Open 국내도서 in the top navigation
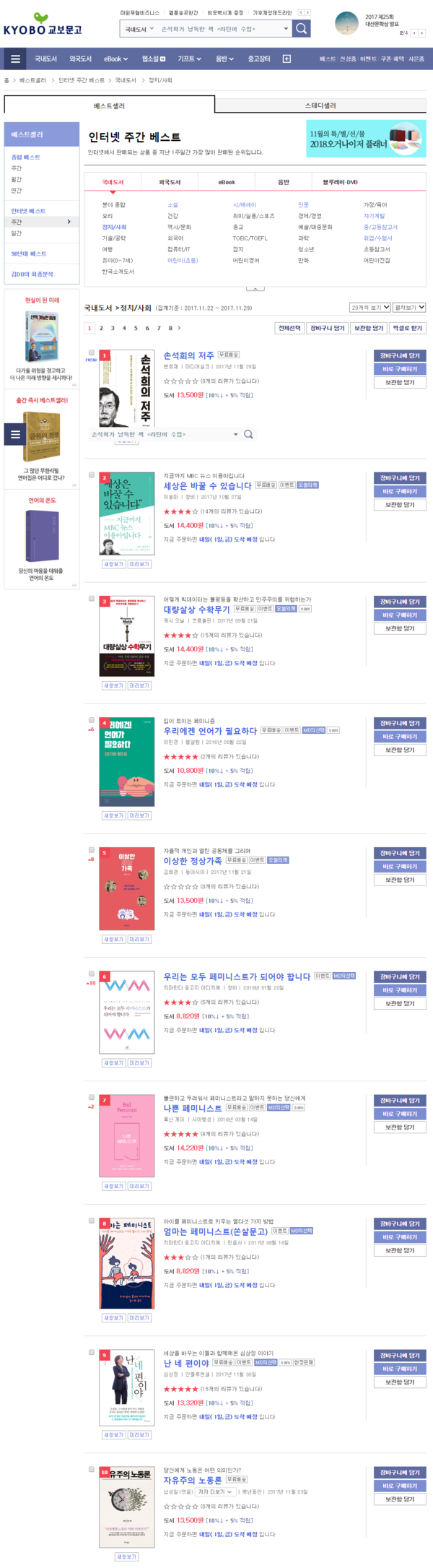This screenshot has height=1568, width=433. tap(45, 59)
